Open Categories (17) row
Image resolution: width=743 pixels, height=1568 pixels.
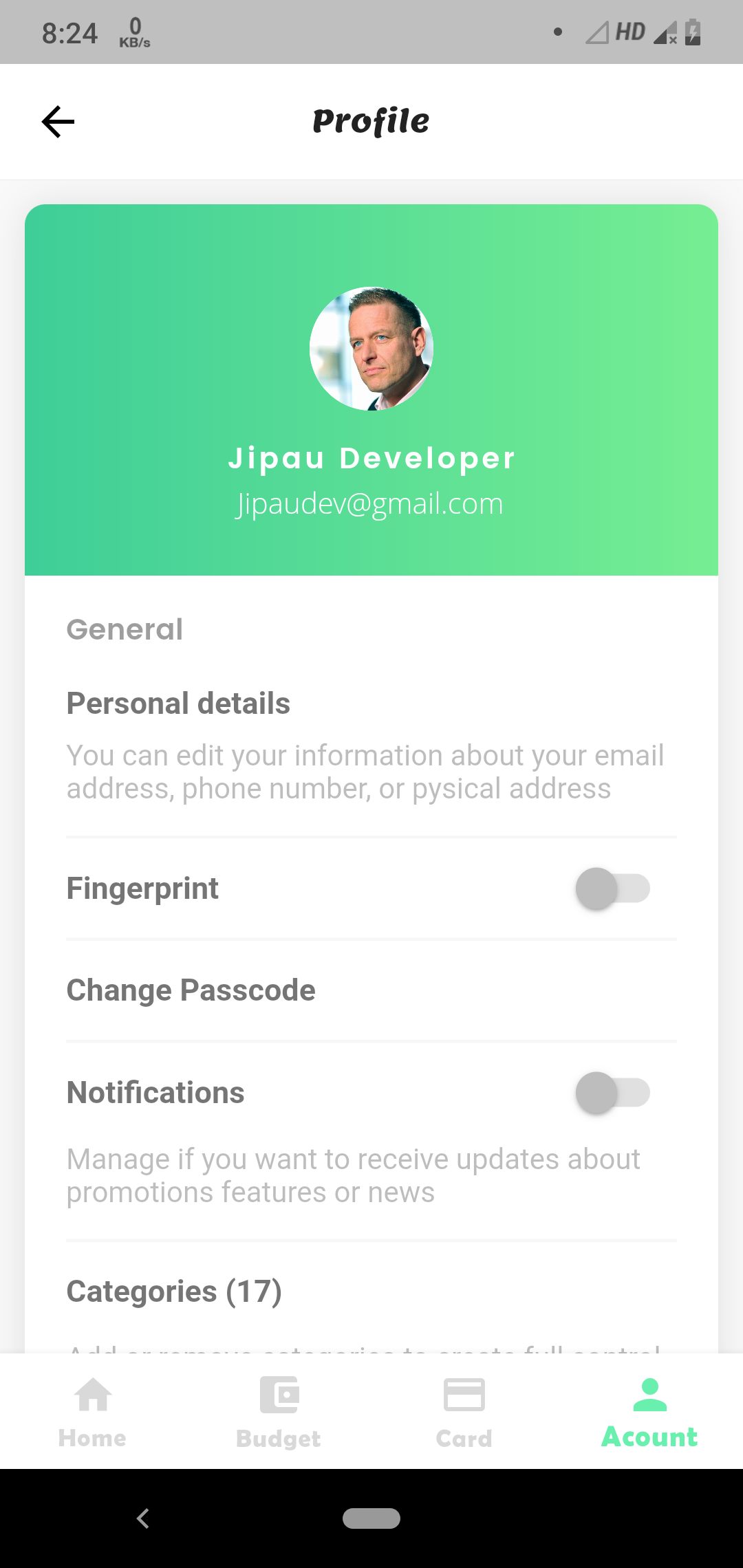tap(174, 1292)
